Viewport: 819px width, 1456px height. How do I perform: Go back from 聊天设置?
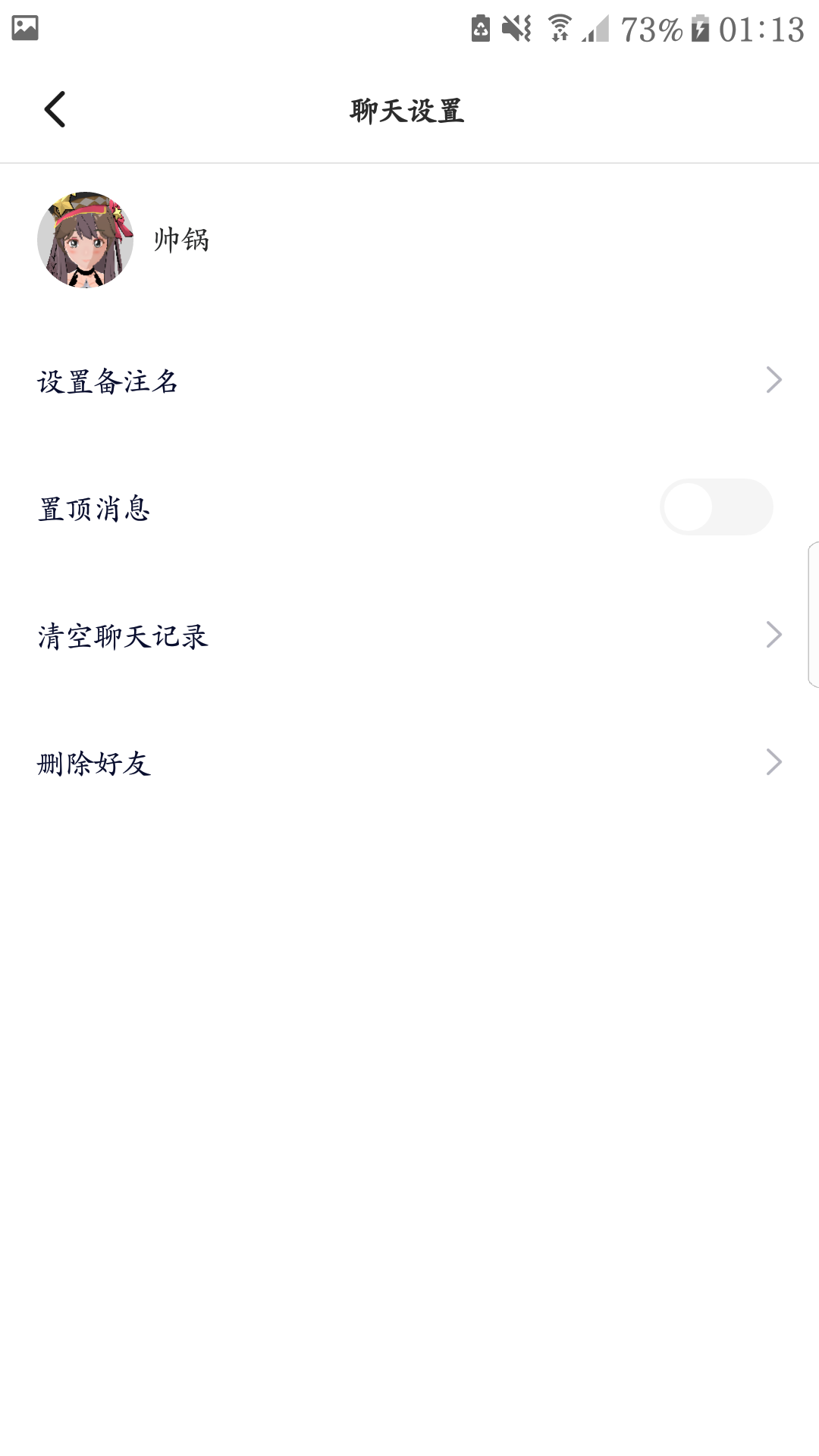pyautogui.click(x=55, y=110)
